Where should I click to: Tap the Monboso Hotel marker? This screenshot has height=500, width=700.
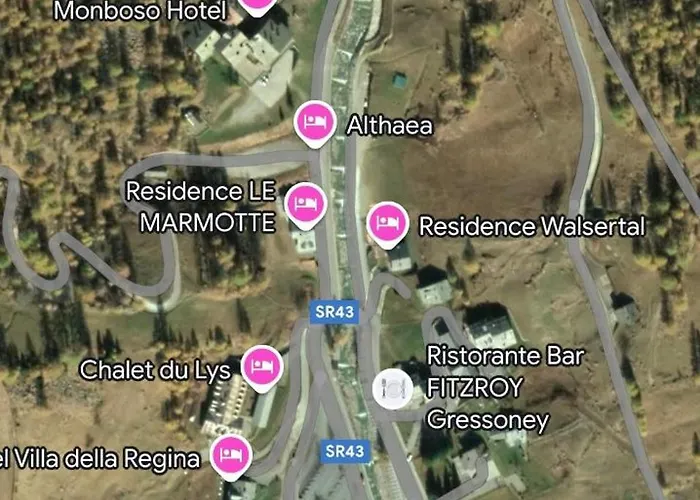(x=256, y=5)
